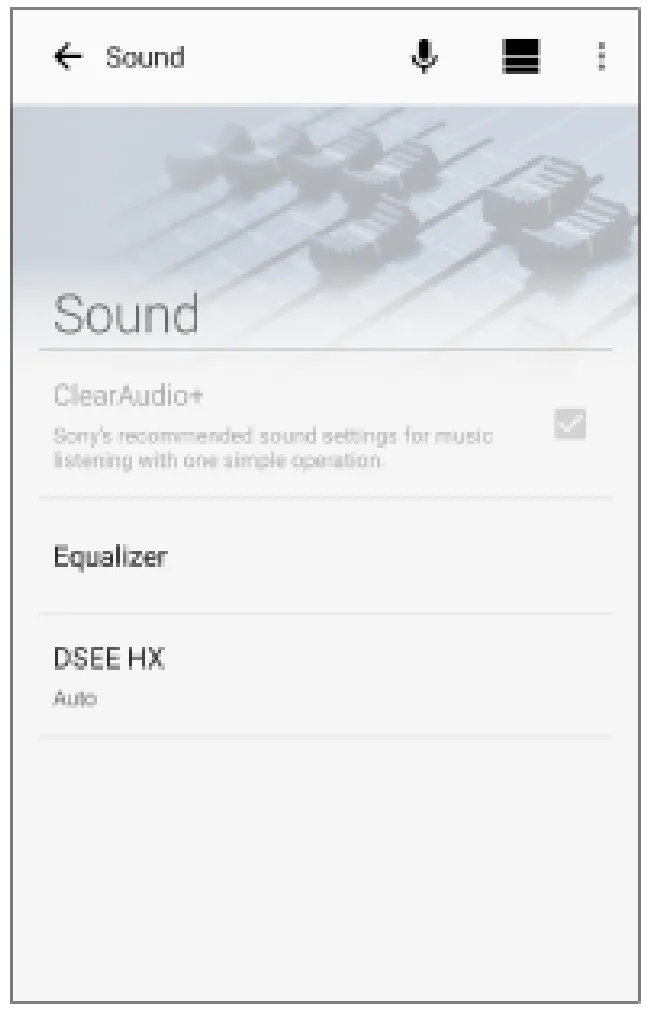This screenshot has width=650, height=1010.
Task: Go back from the Sound screen
Action: coord(67,58)
